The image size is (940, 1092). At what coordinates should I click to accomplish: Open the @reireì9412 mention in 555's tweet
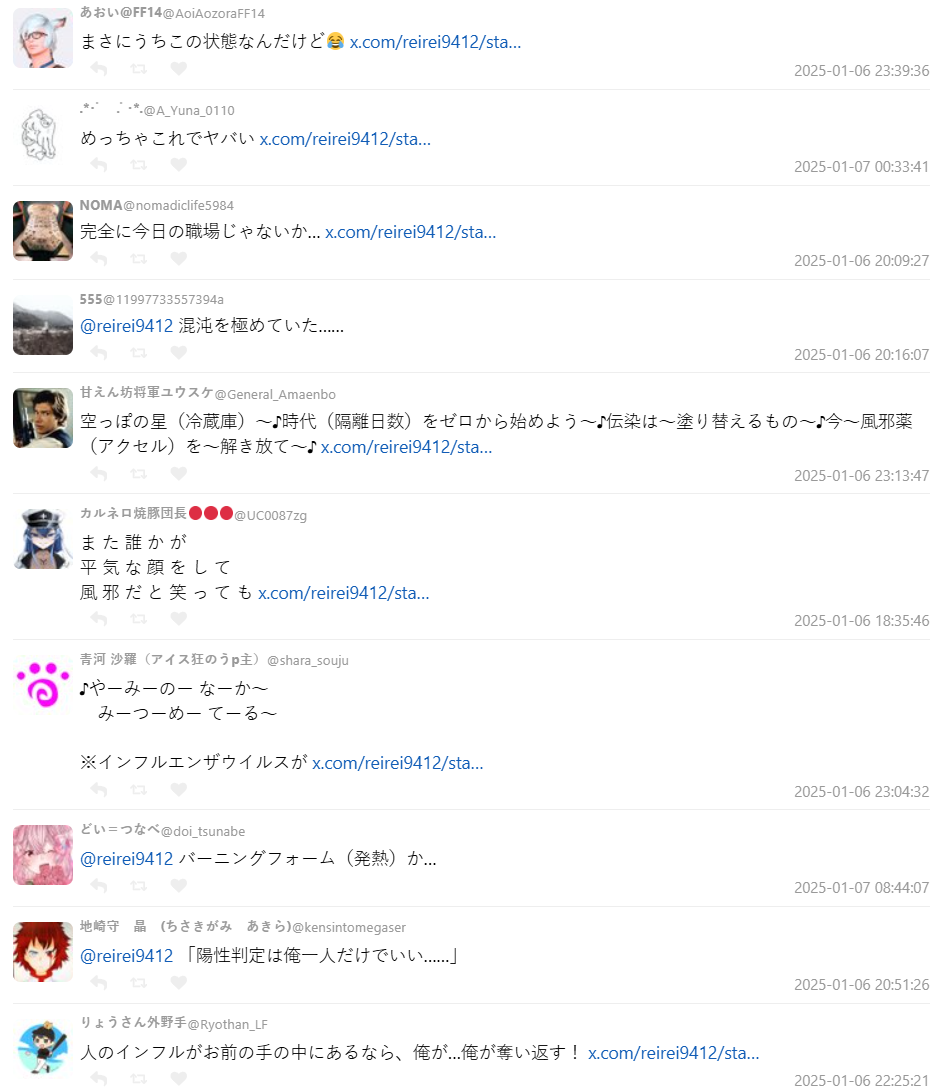[x=127, y=325]
